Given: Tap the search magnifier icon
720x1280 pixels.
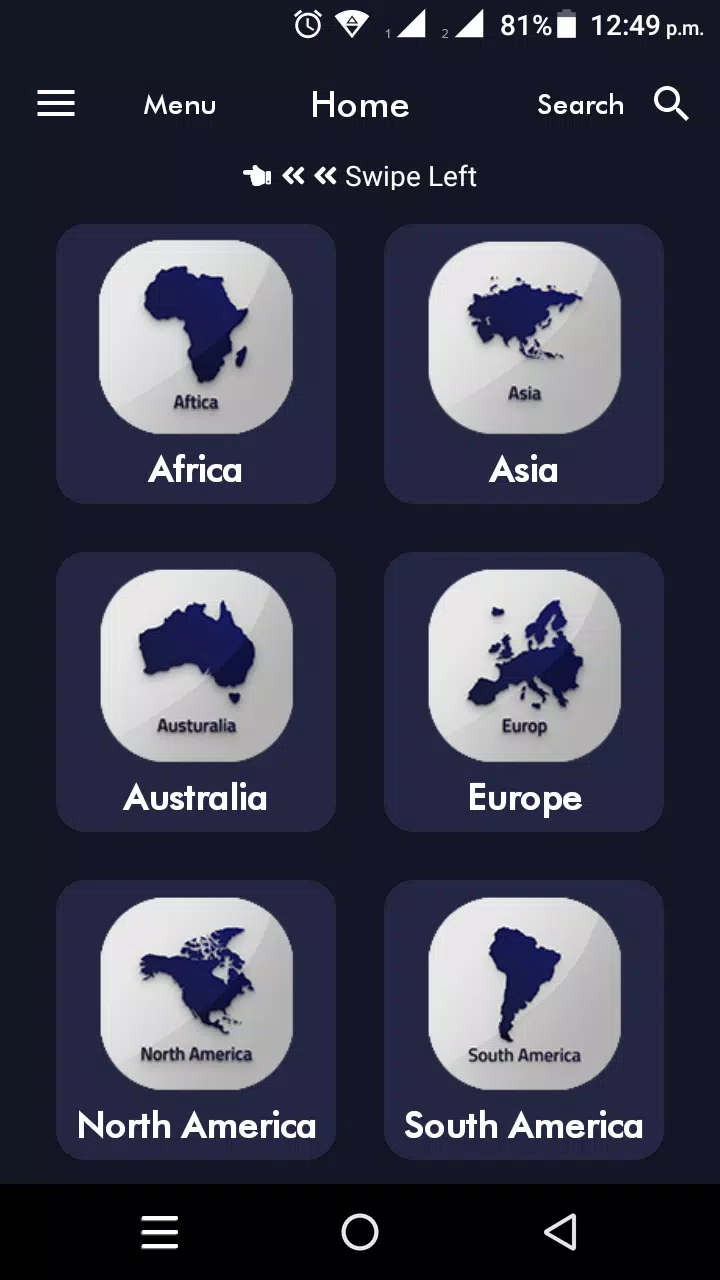Looking at the screenshot, I should (x=671, y=104).
